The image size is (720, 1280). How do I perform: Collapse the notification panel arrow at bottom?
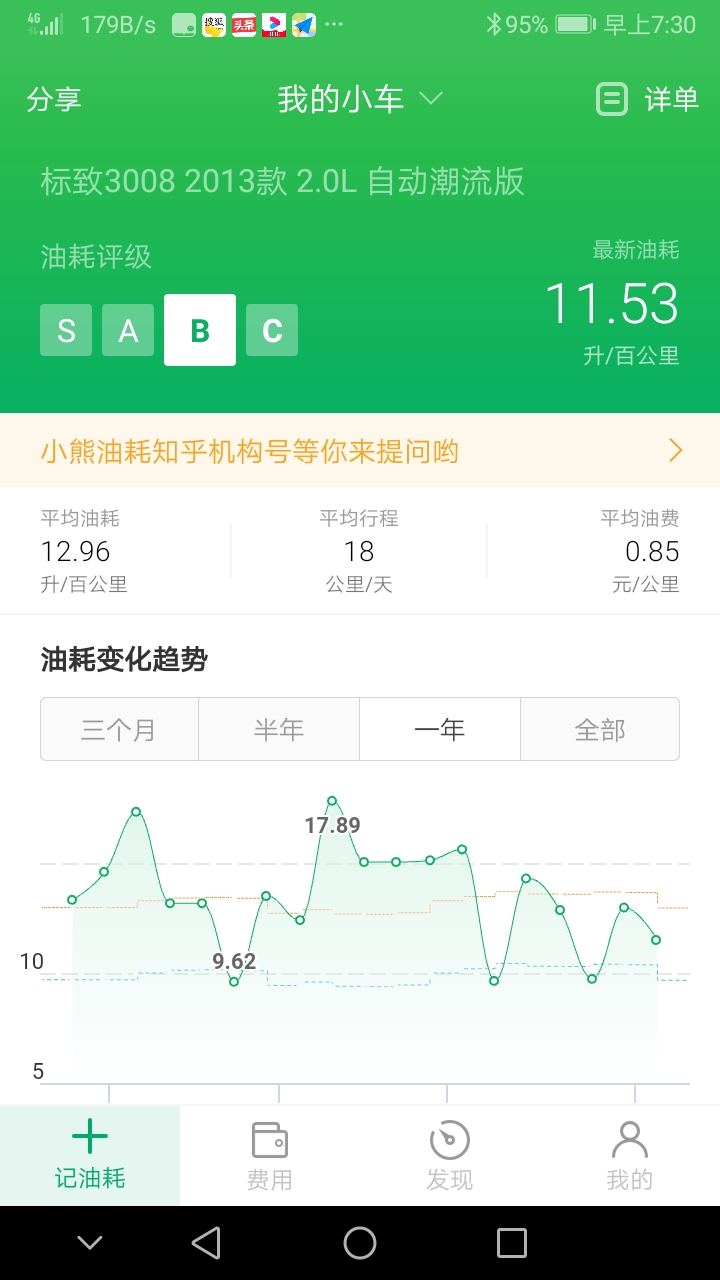pos(91,1244)
